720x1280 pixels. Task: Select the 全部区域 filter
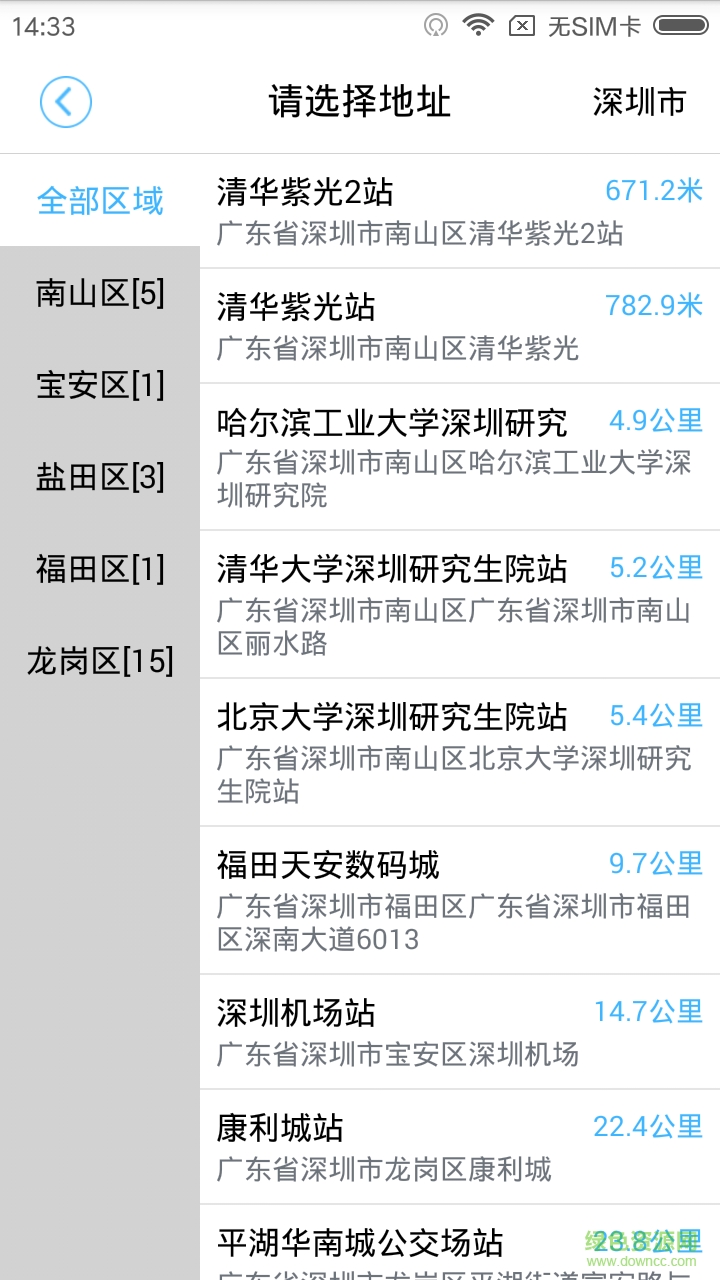point(100,201)
